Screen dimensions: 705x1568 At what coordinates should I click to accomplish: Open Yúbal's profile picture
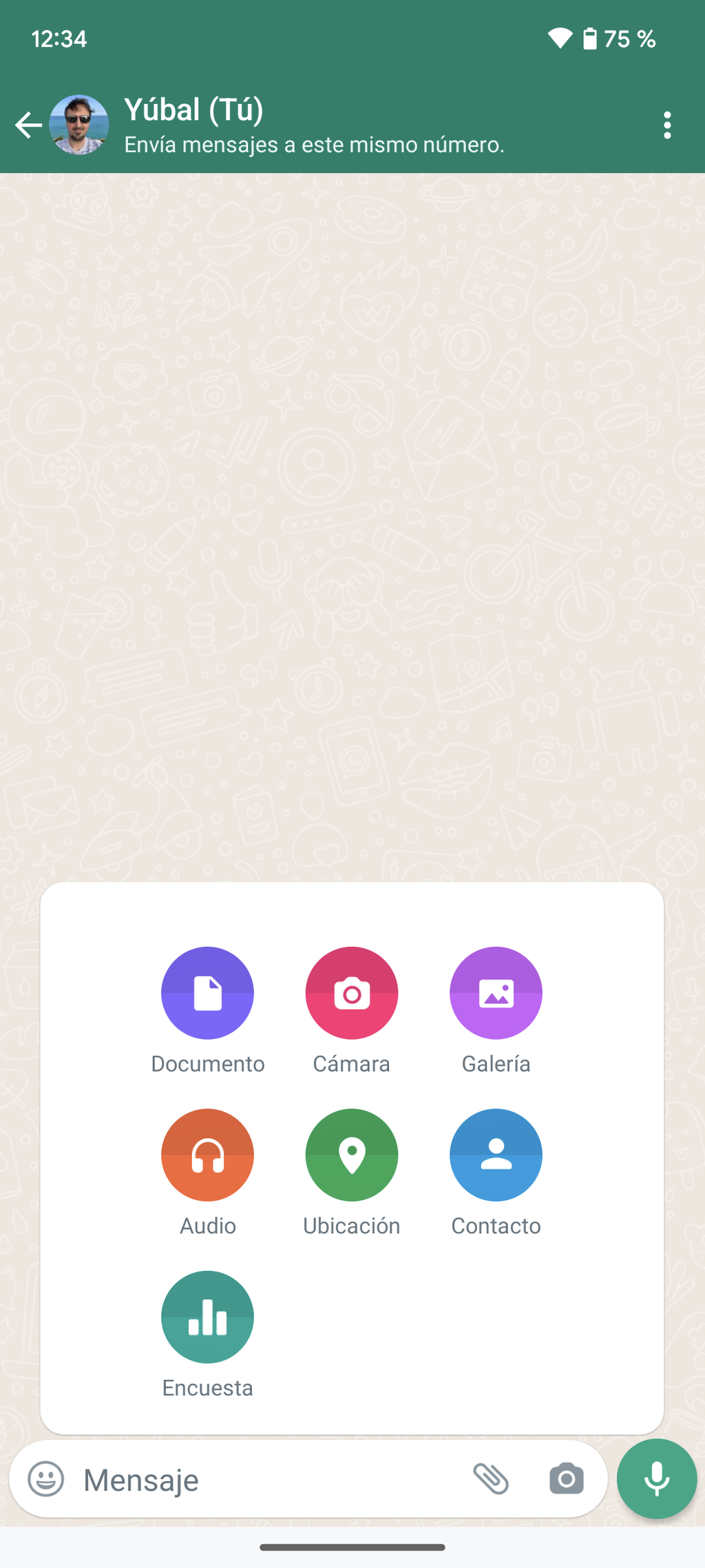pos(79,125)
